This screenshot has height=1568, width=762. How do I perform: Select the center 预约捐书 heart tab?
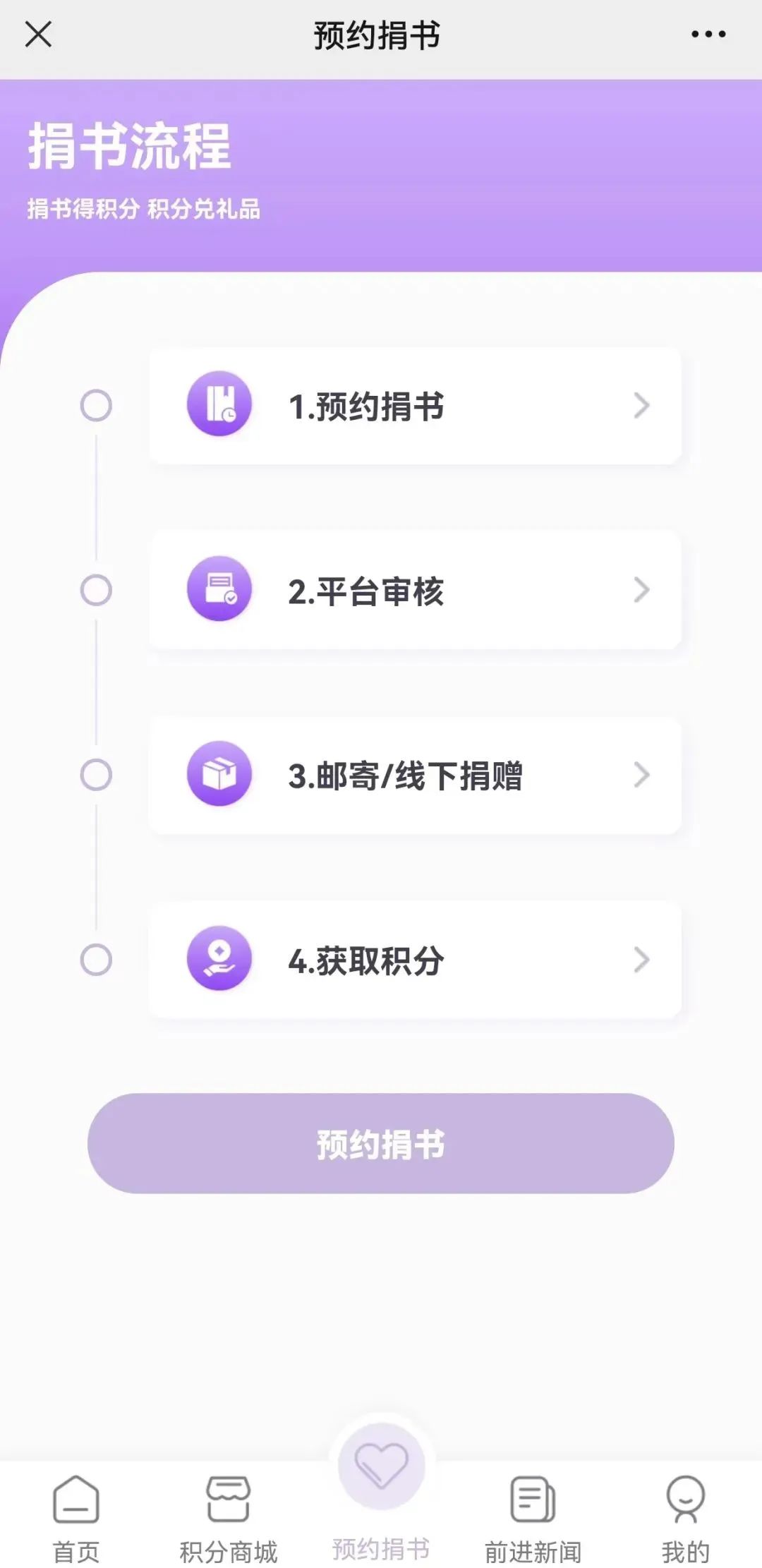(x=381, y=1489)
